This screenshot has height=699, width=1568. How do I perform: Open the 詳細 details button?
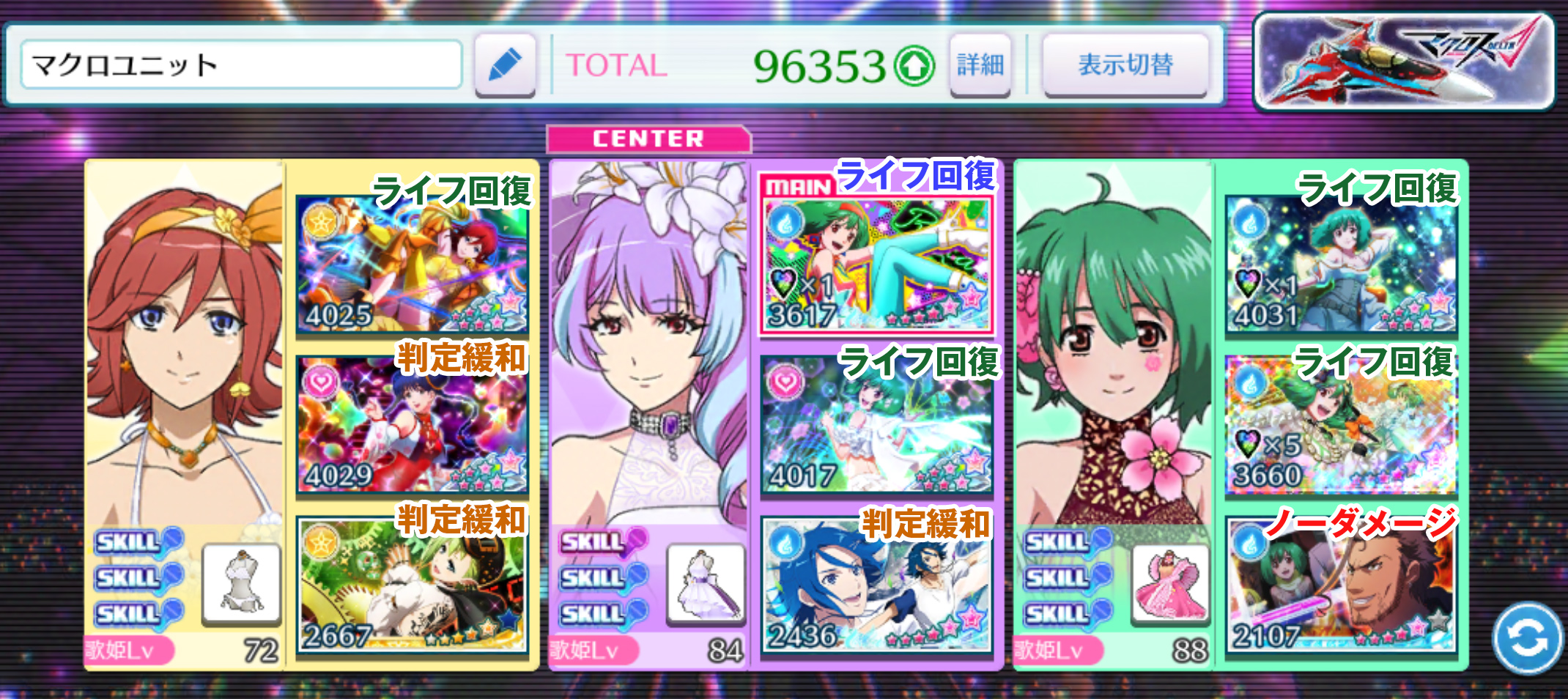click(980, 65)
